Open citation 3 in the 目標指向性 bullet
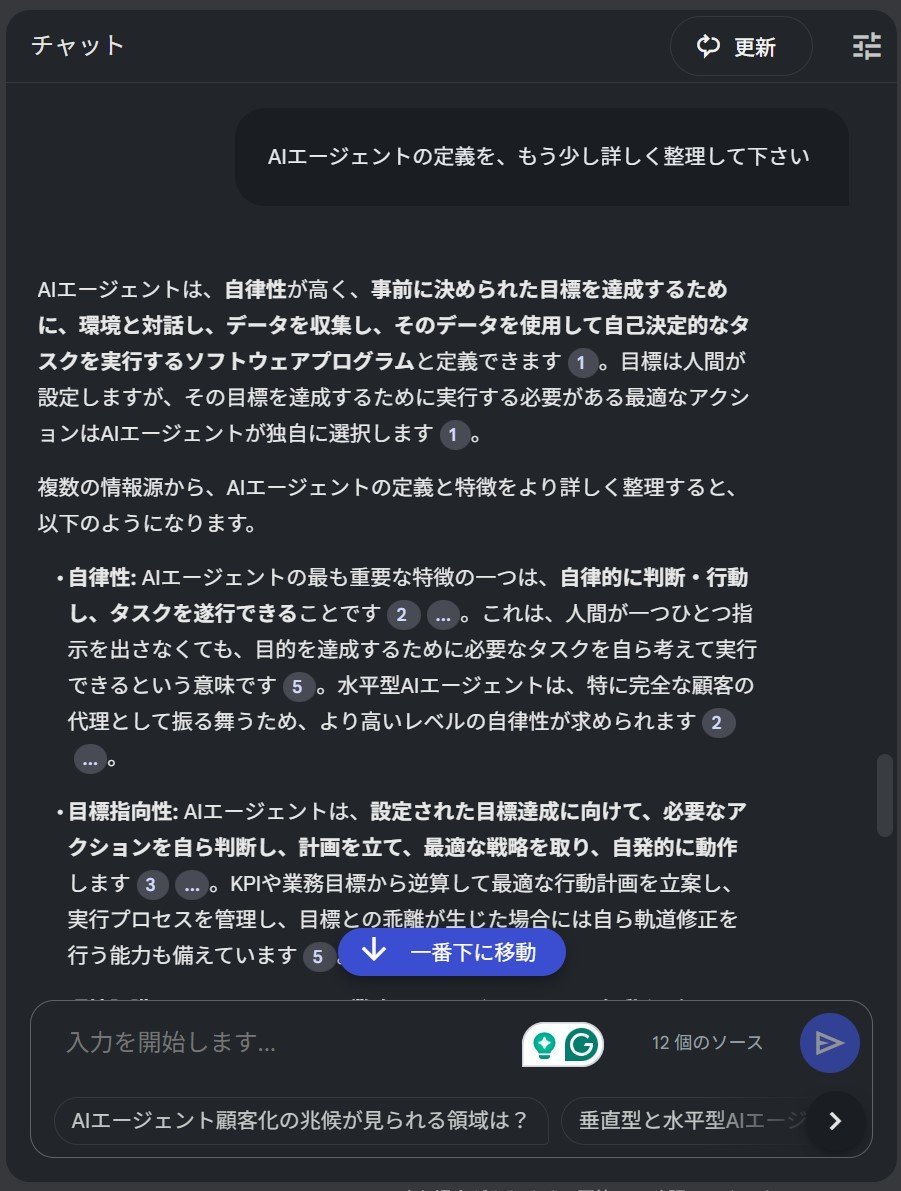 [151, 885]
